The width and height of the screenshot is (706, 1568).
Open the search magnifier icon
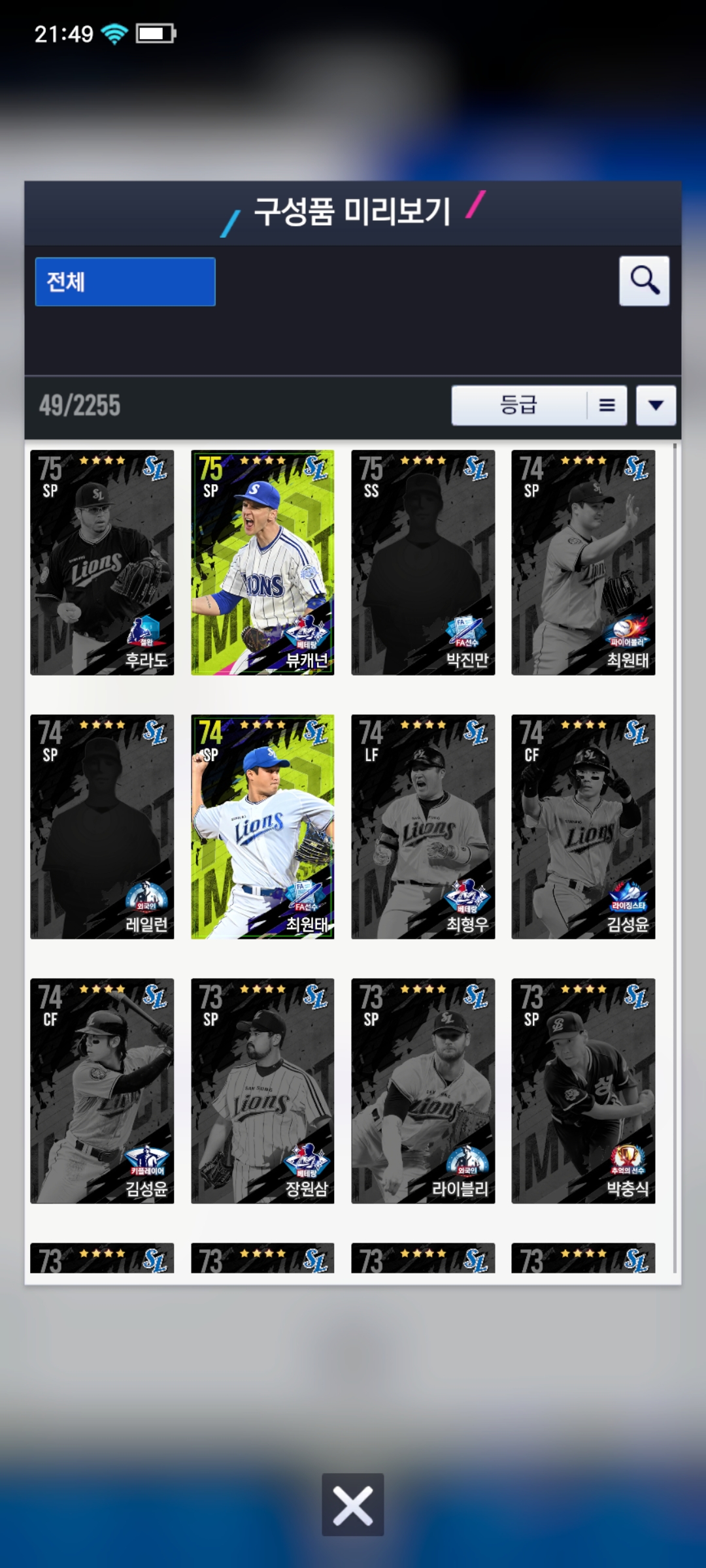point(644,281)
